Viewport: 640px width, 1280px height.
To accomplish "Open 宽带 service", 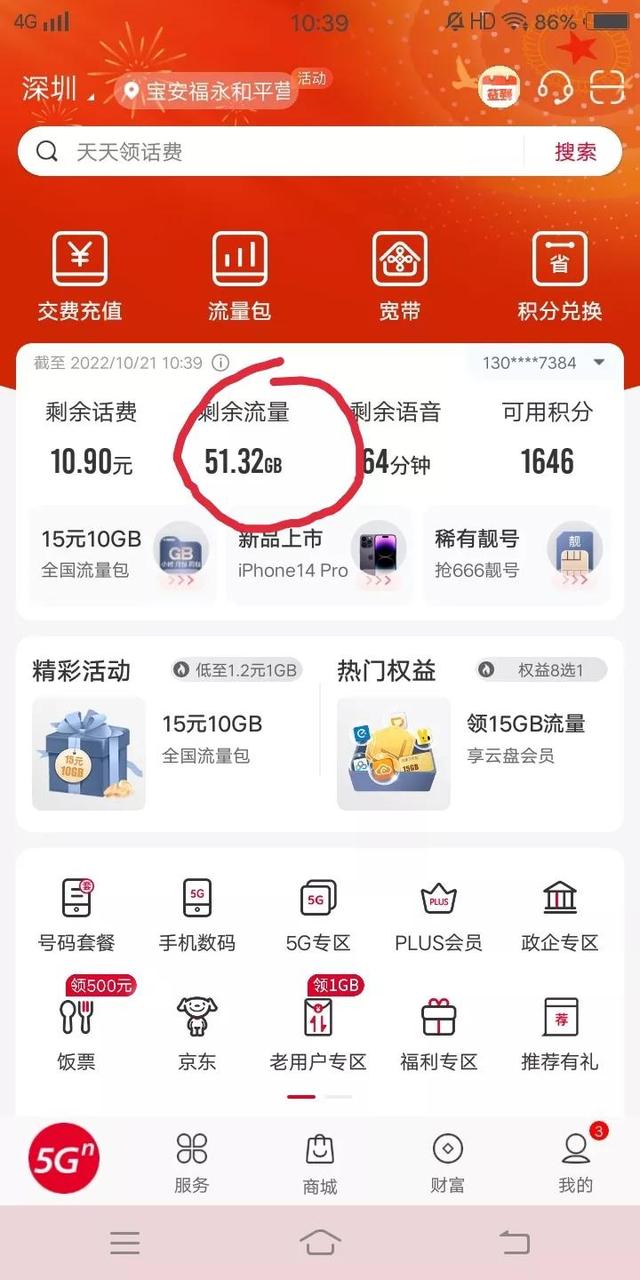I will coord(400,276).
